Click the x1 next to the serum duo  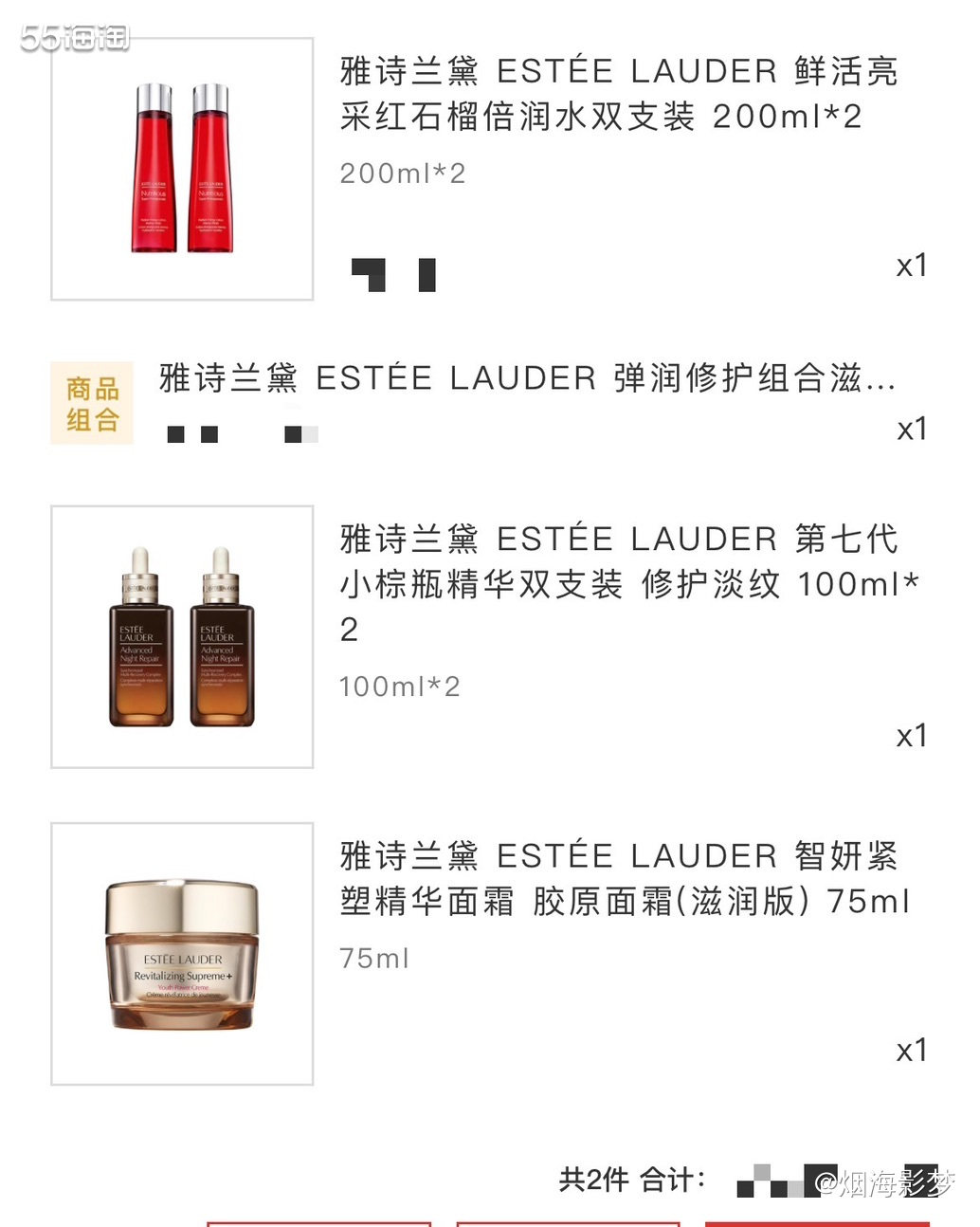(912, 735)
